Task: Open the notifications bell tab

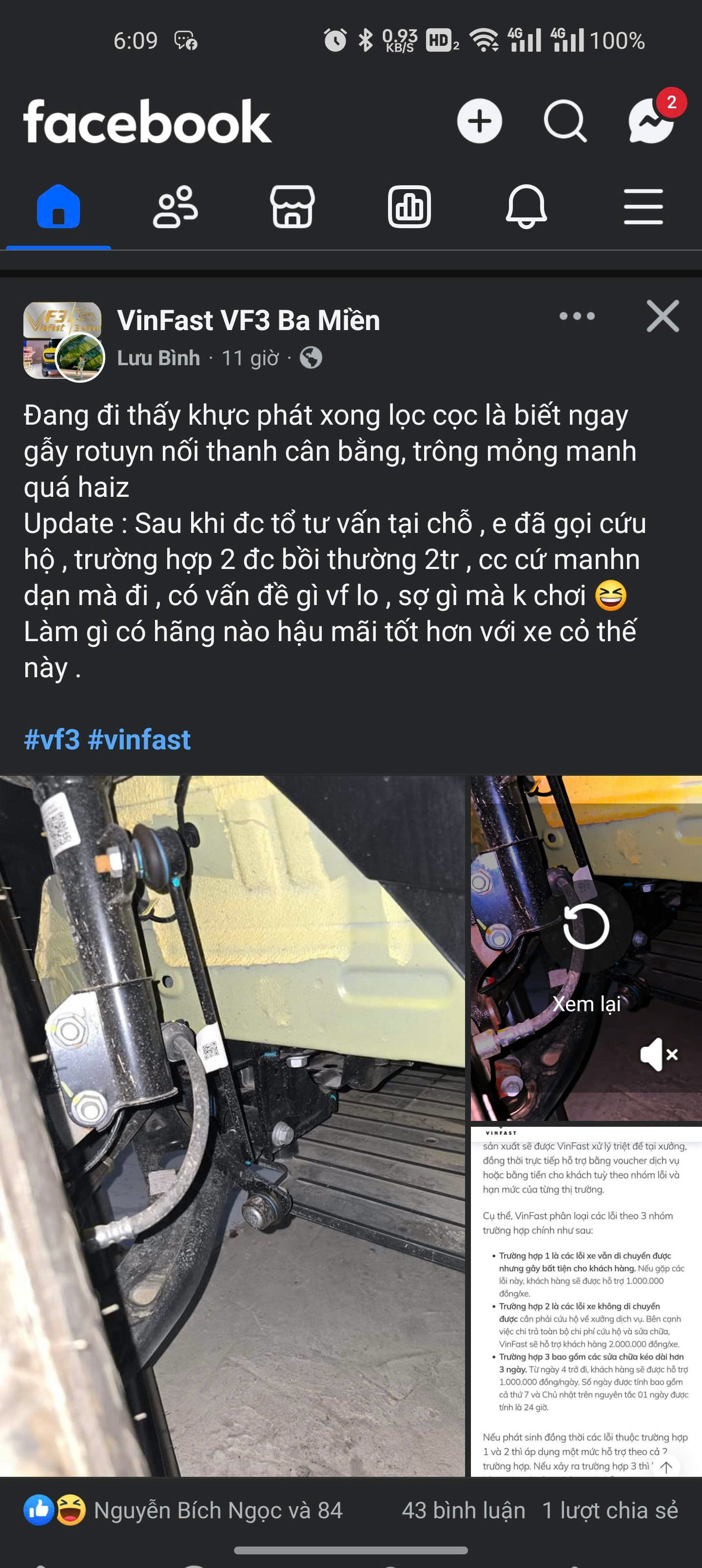Action: tap(526, 207)
